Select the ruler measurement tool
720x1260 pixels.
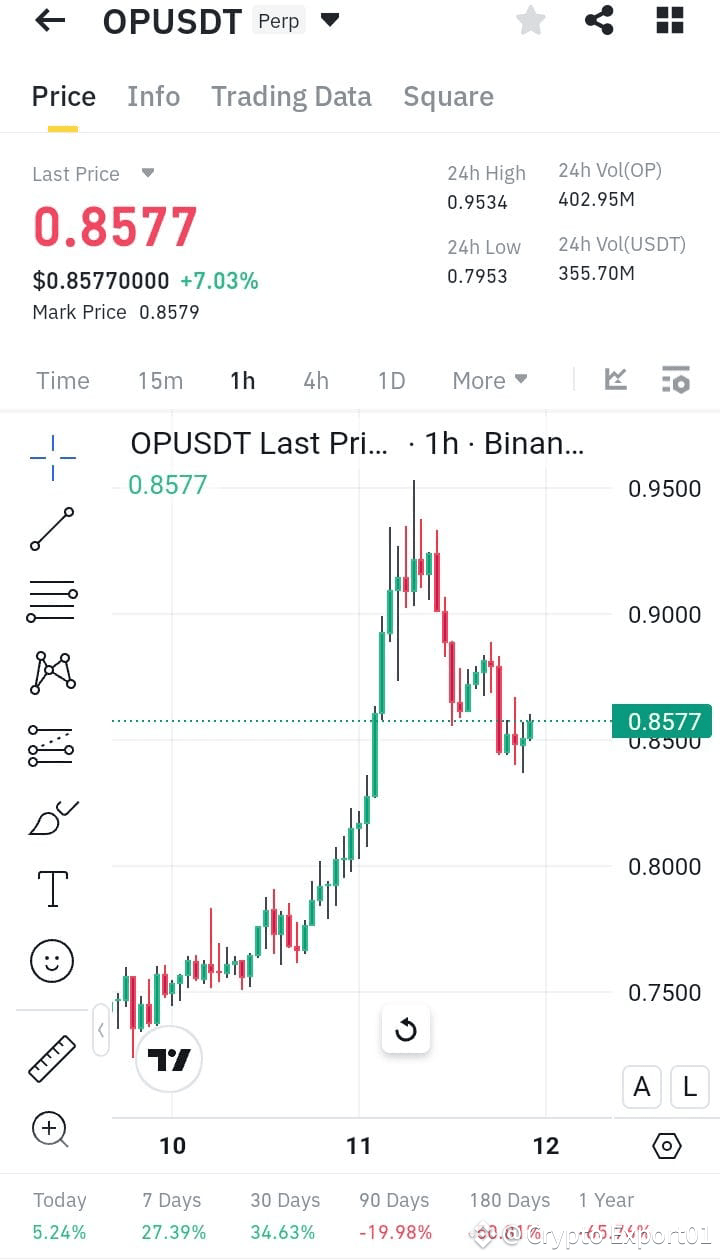tap(52, 1056)
